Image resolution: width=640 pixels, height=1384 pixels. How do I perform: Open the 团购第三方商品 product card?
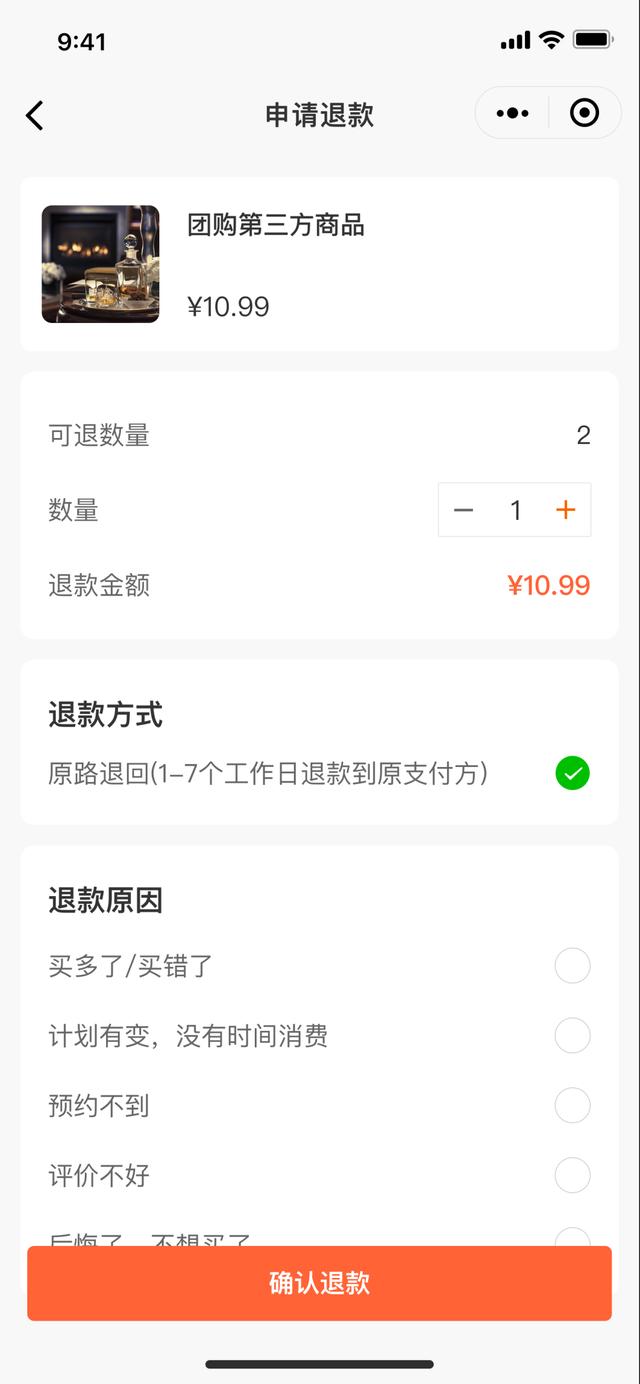(x=319, y=264)
